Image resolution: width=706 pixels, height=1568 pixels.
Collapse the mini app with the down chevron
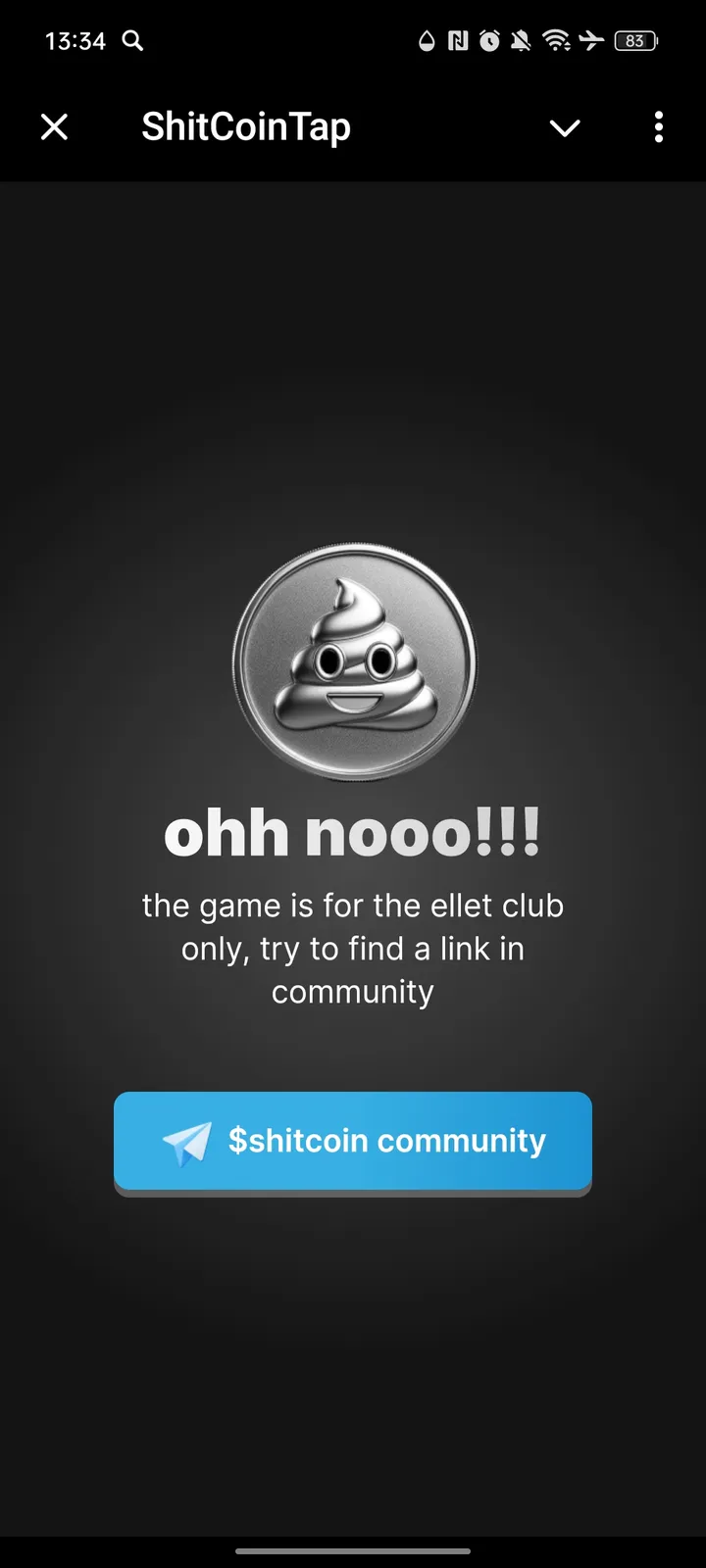pos(565,127)
